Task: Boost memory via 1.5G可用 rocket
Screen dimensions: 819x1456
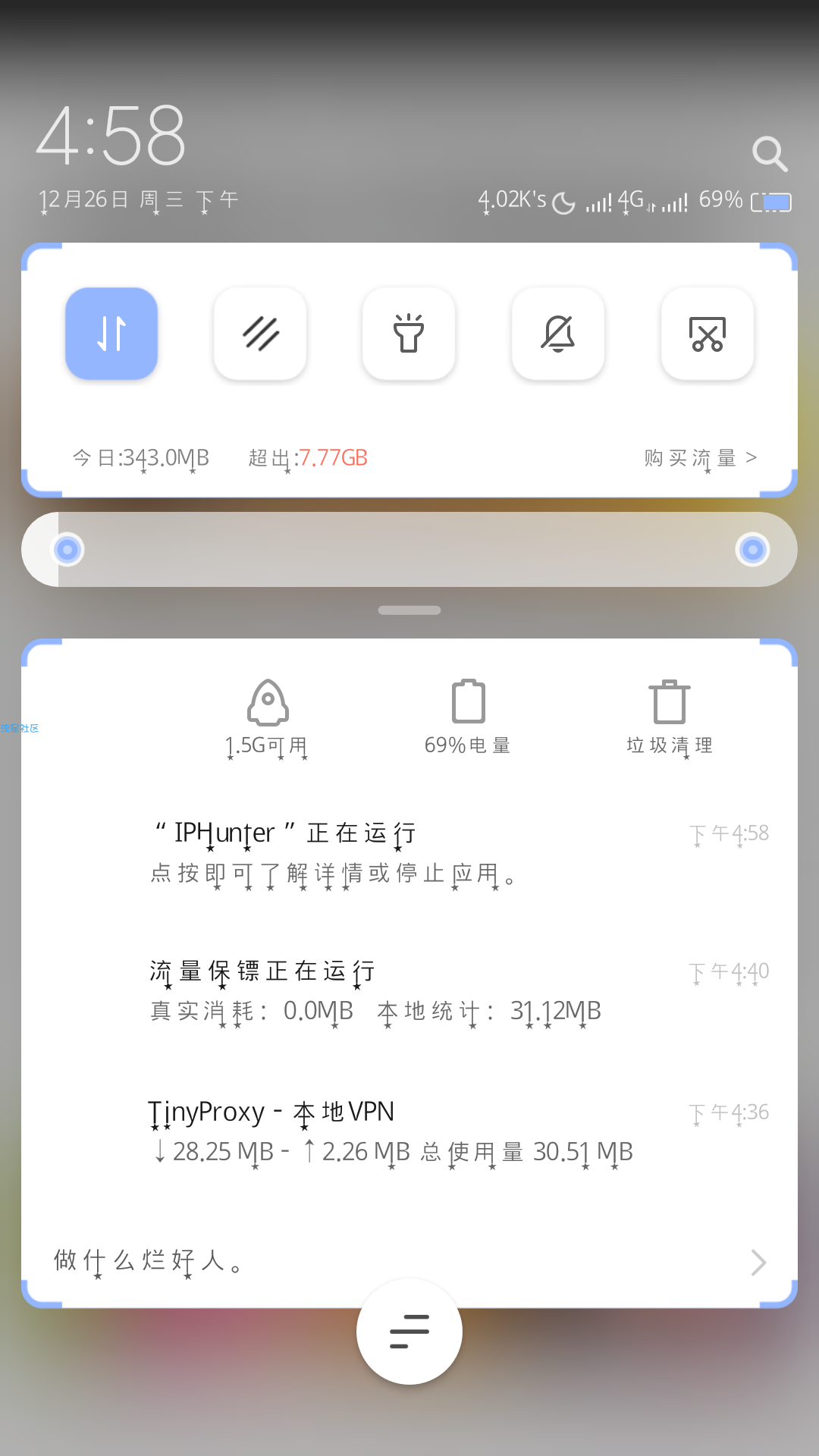Action: click(267, 717)
